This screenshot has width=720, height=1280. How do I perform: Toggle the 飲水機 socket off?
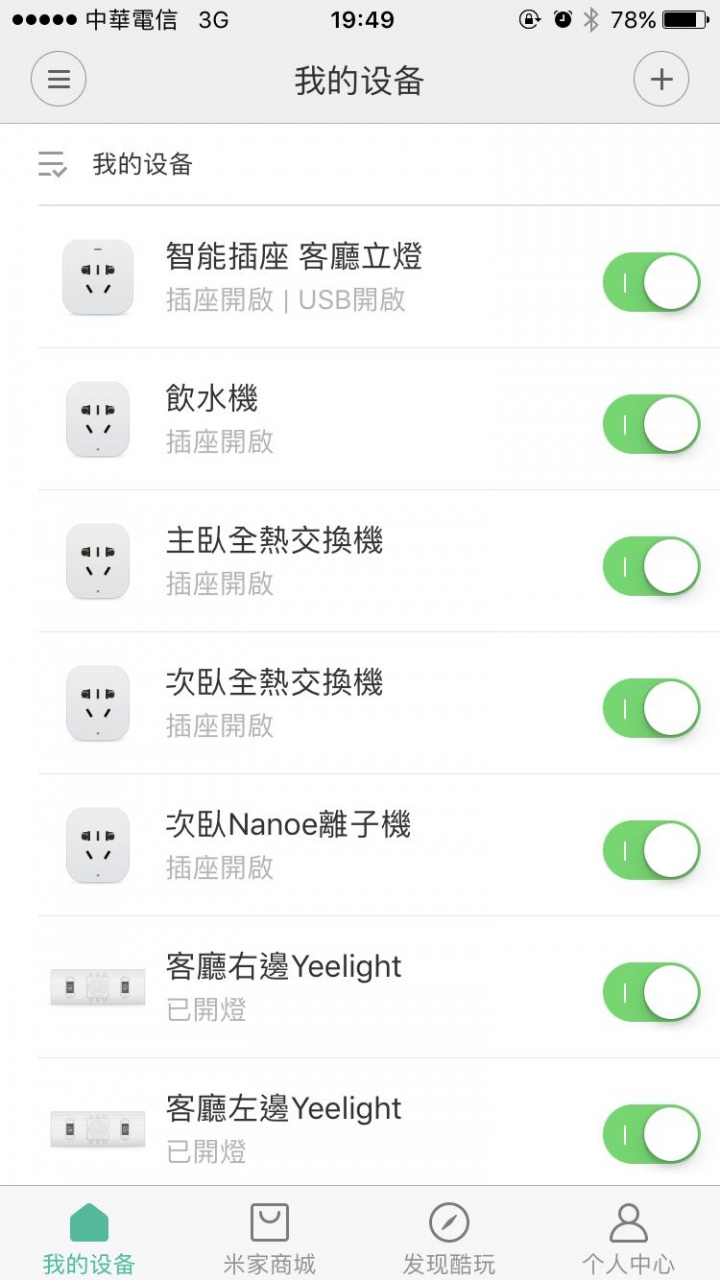tap(651, 424)
